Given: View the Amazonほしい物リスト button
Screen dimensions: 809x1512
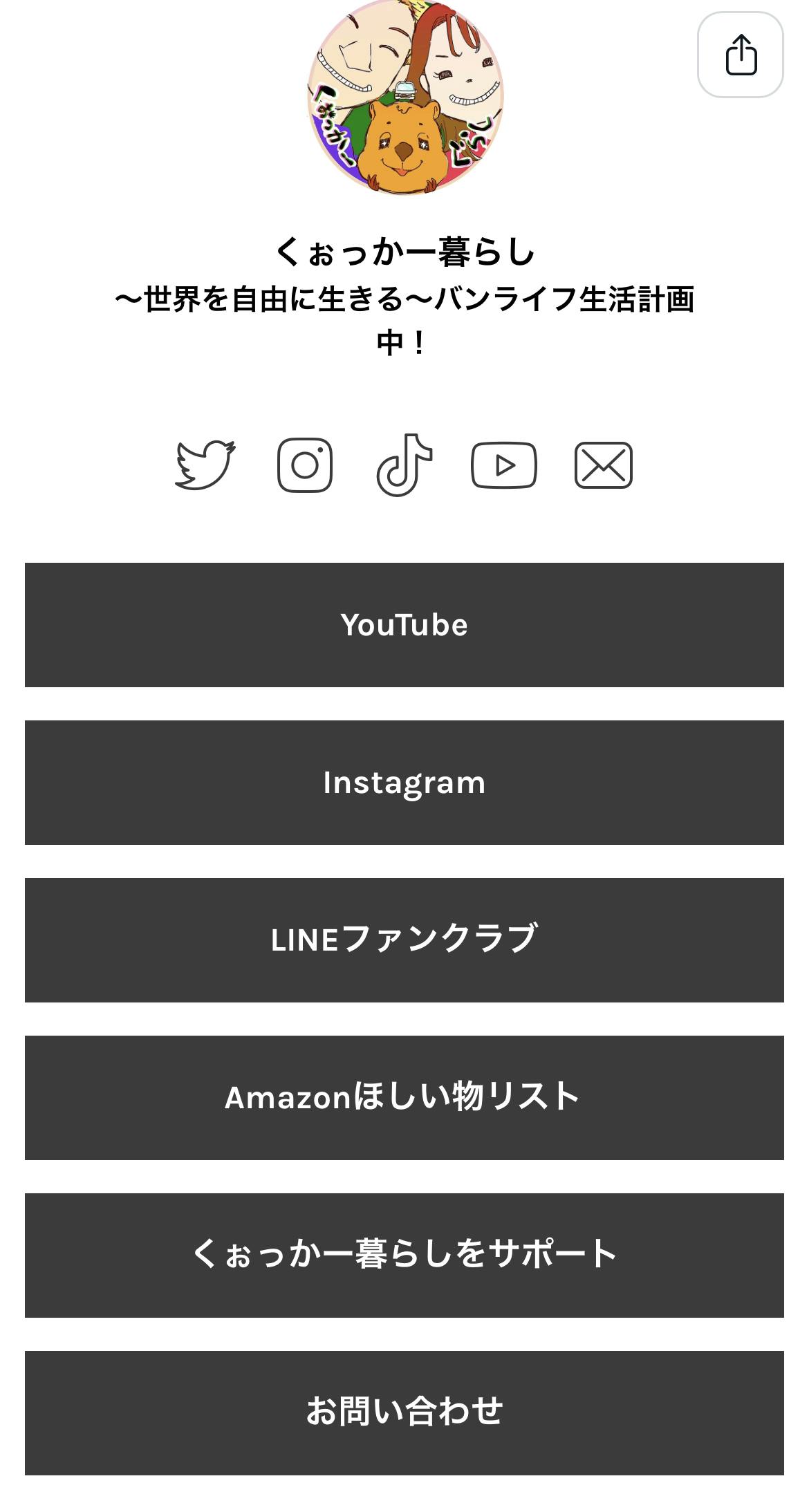Looking at the screenshot, I should [x=404, y=1098].
